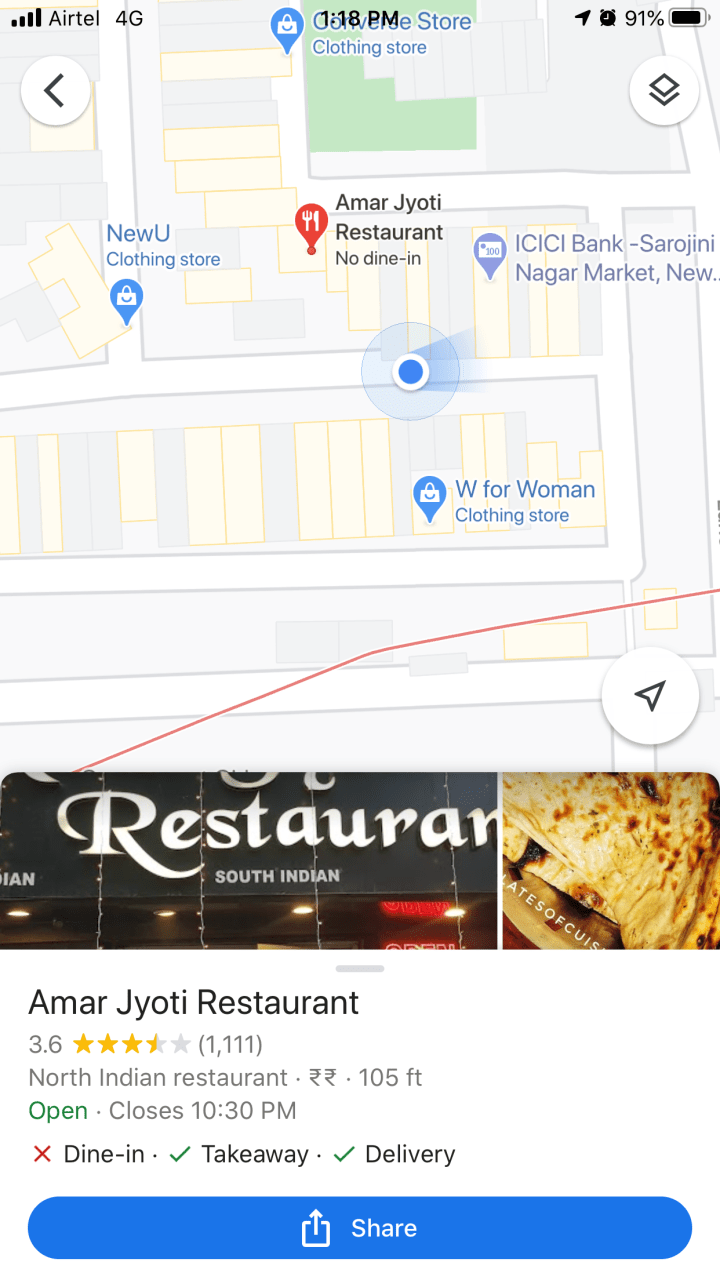
Task: Share Amar Jyoti Restaurant
Action: 360,1228
